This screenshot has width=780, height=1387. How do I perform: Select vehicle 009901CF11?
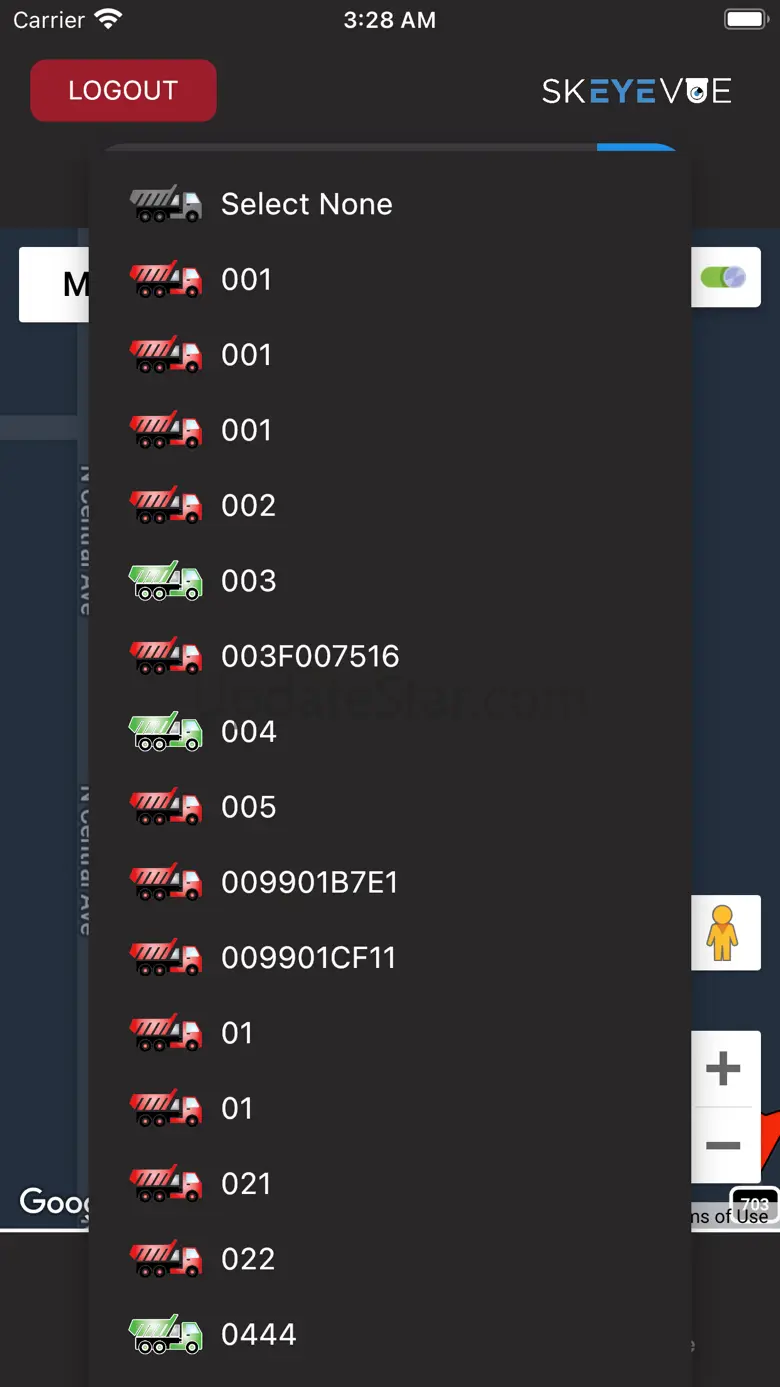(x=390, y=958)
